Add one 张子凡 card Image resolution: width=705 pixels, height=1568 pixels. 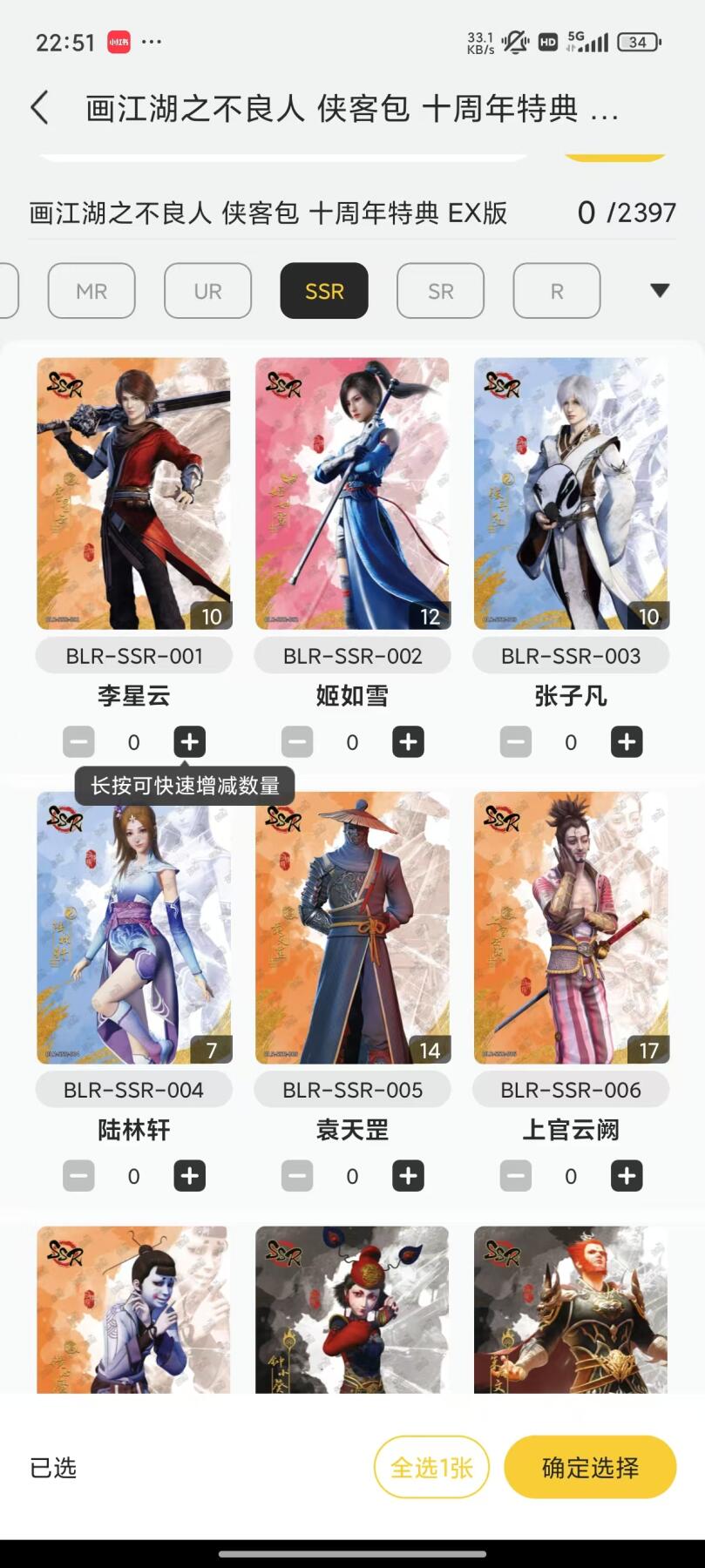pyautogui.click(x=626, y=742)
